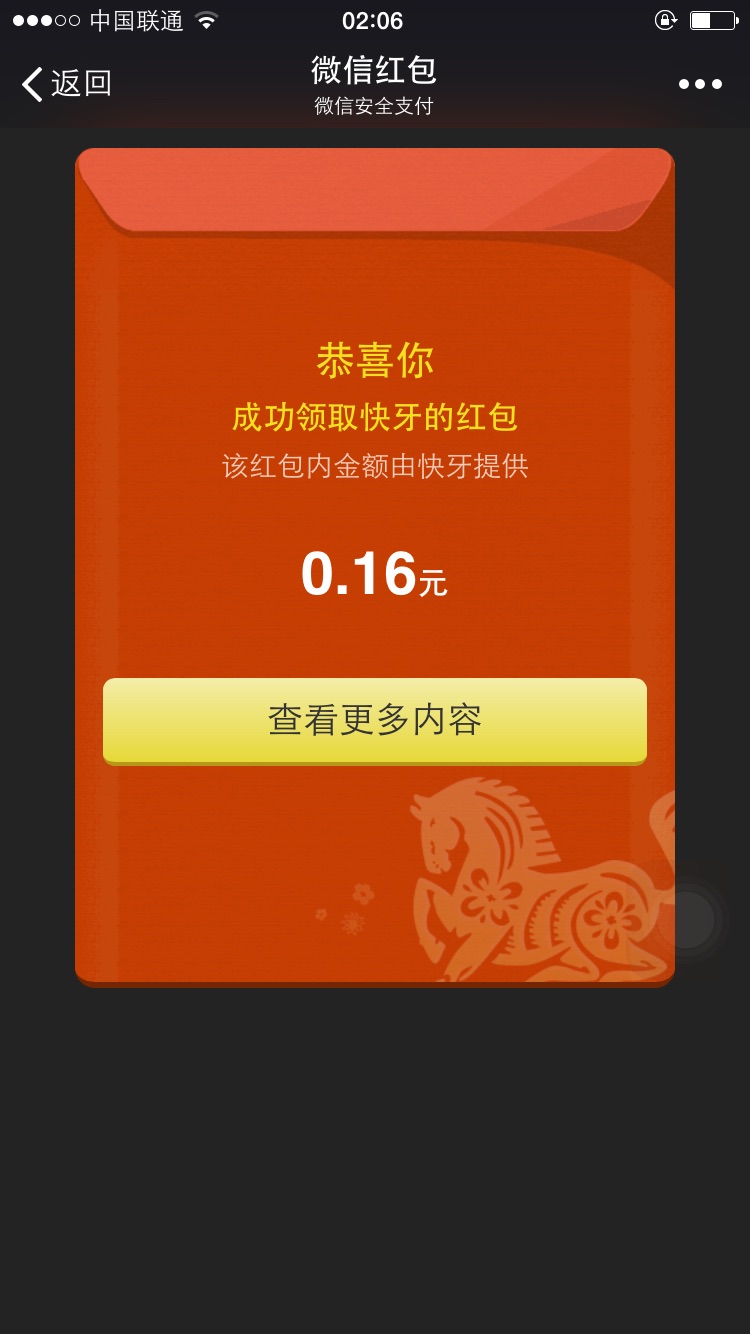The height and width of the screenshot is (1334, 750).
Task: Tap the floating AssistiveTouch button
Action: point(686,920)
